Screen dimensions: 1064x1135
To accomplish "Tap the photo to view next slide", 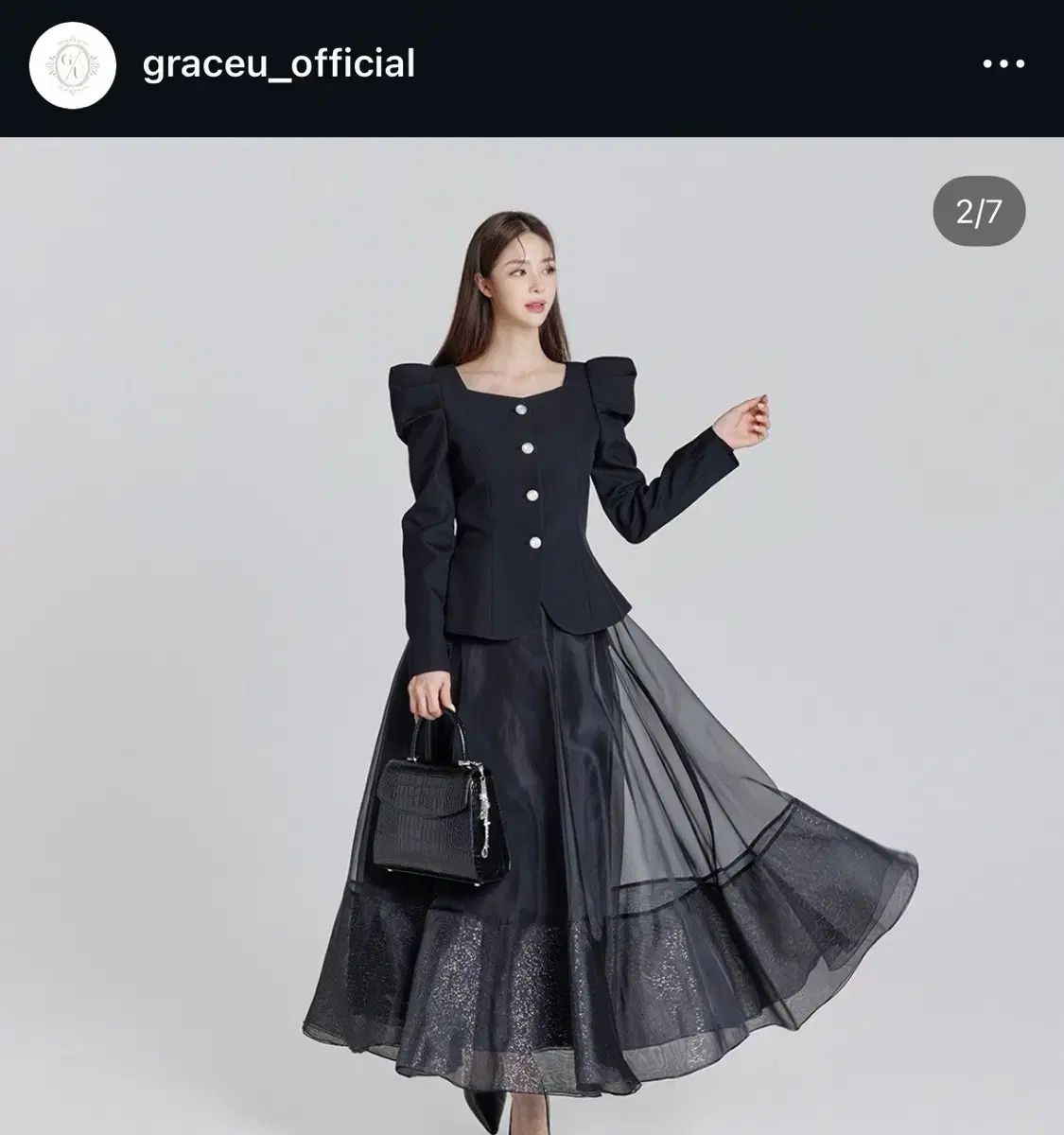I will pos(532,634).
